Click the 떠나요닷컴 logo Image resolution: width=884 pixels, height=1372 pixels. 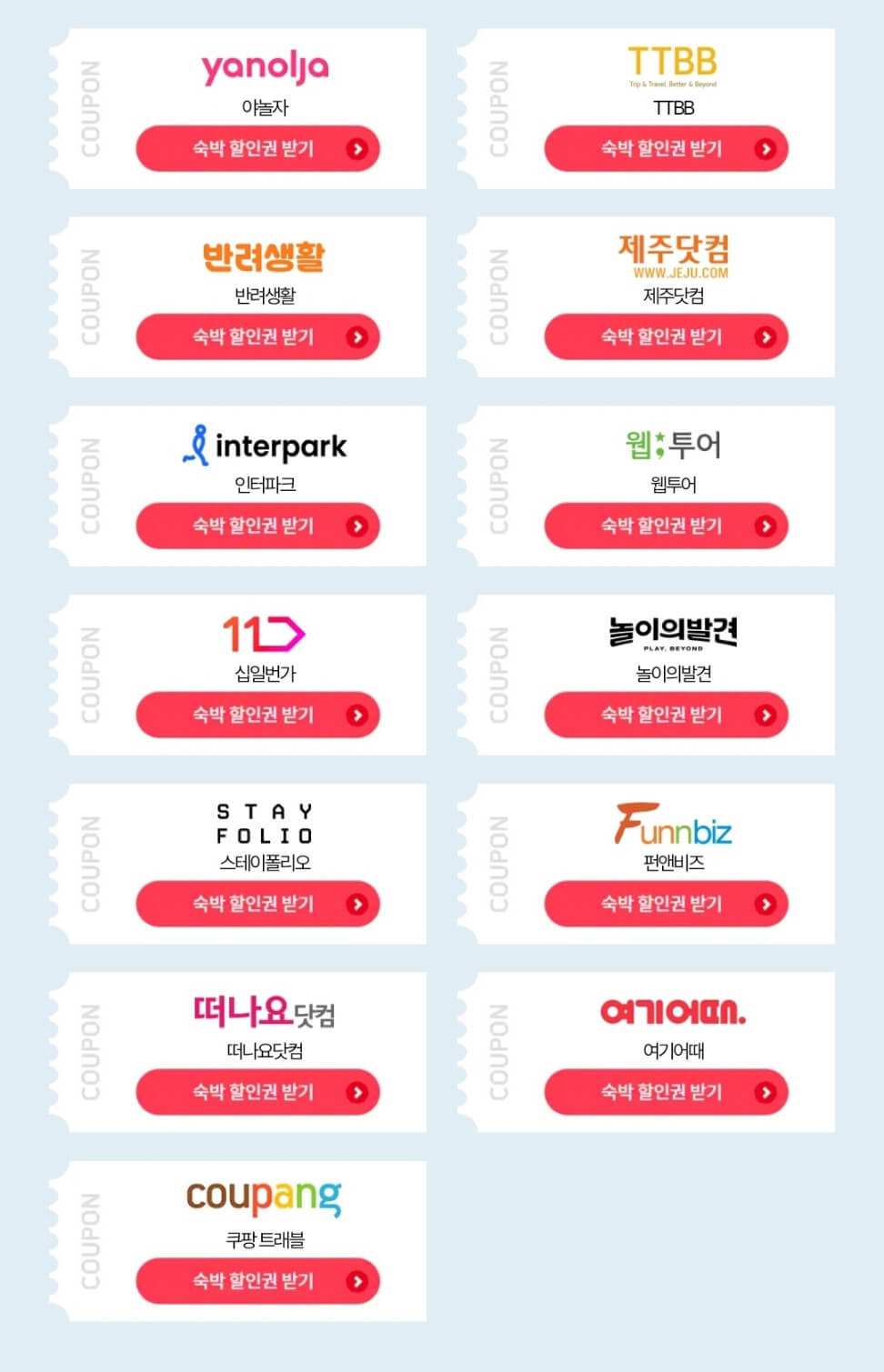click(264, 1013)
